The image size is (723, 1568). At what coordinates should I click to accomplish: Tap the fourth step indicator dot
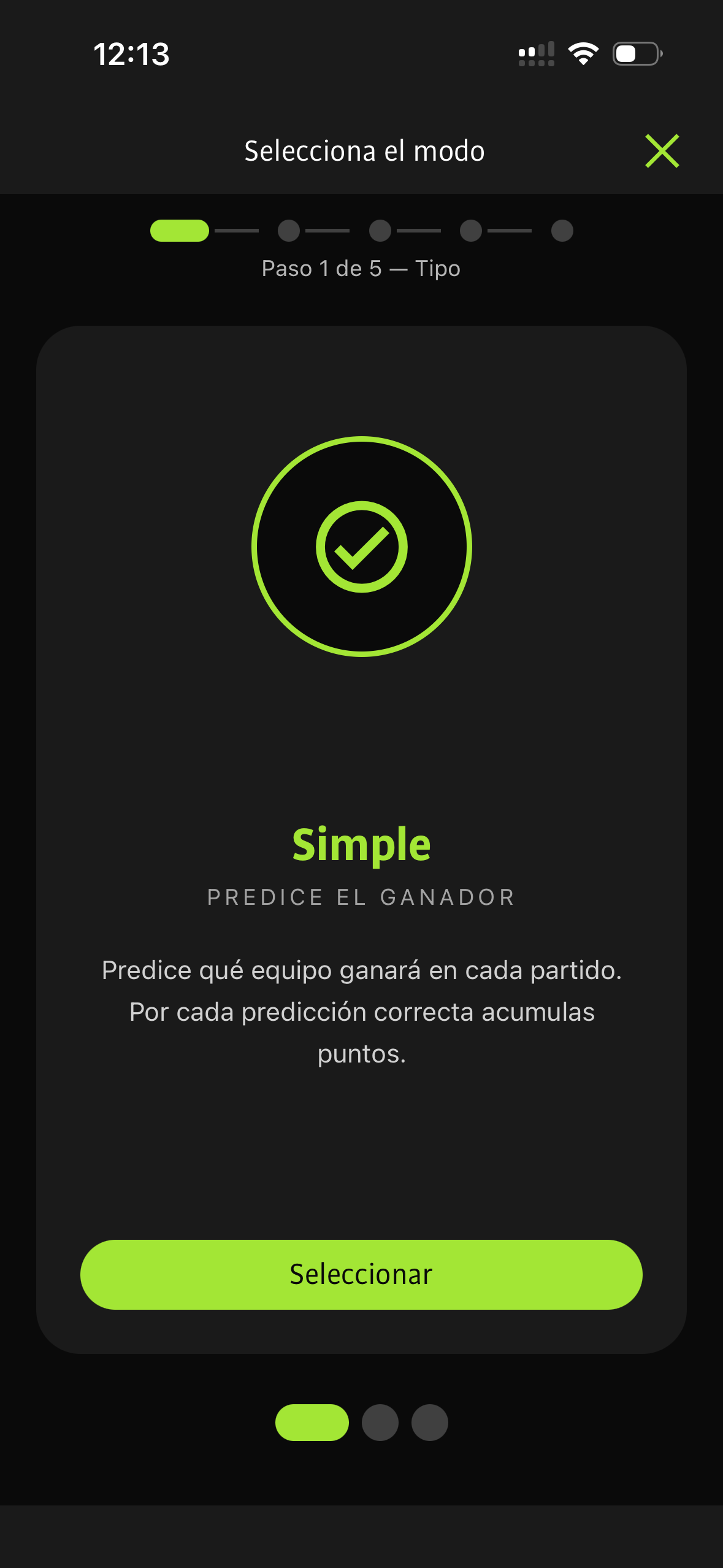[471, 231]
